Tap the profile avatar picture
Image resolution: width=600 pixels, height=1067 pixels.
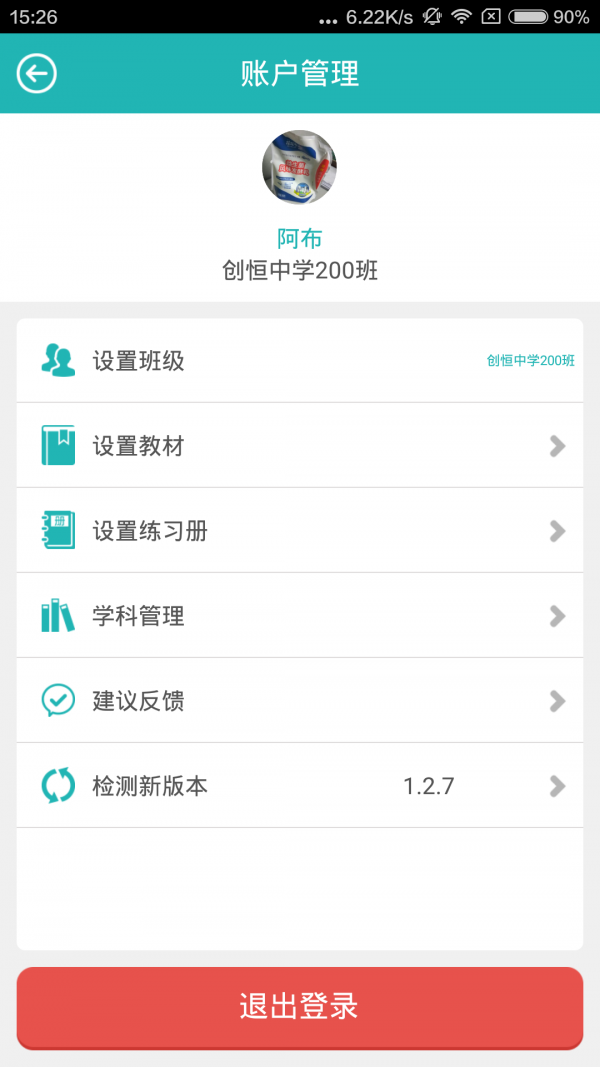[299, 167]
